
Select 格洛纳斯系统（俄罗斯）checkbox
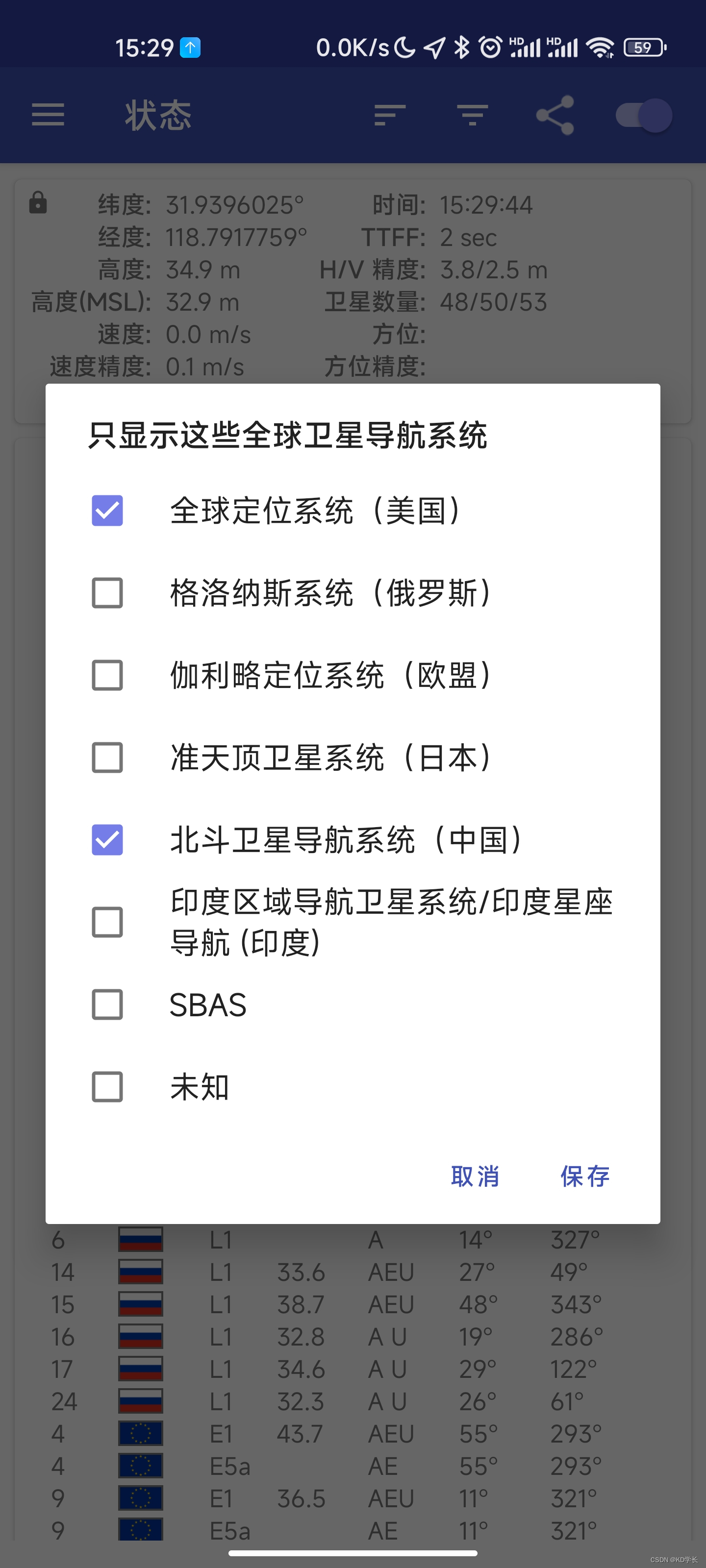click(107, 593)
